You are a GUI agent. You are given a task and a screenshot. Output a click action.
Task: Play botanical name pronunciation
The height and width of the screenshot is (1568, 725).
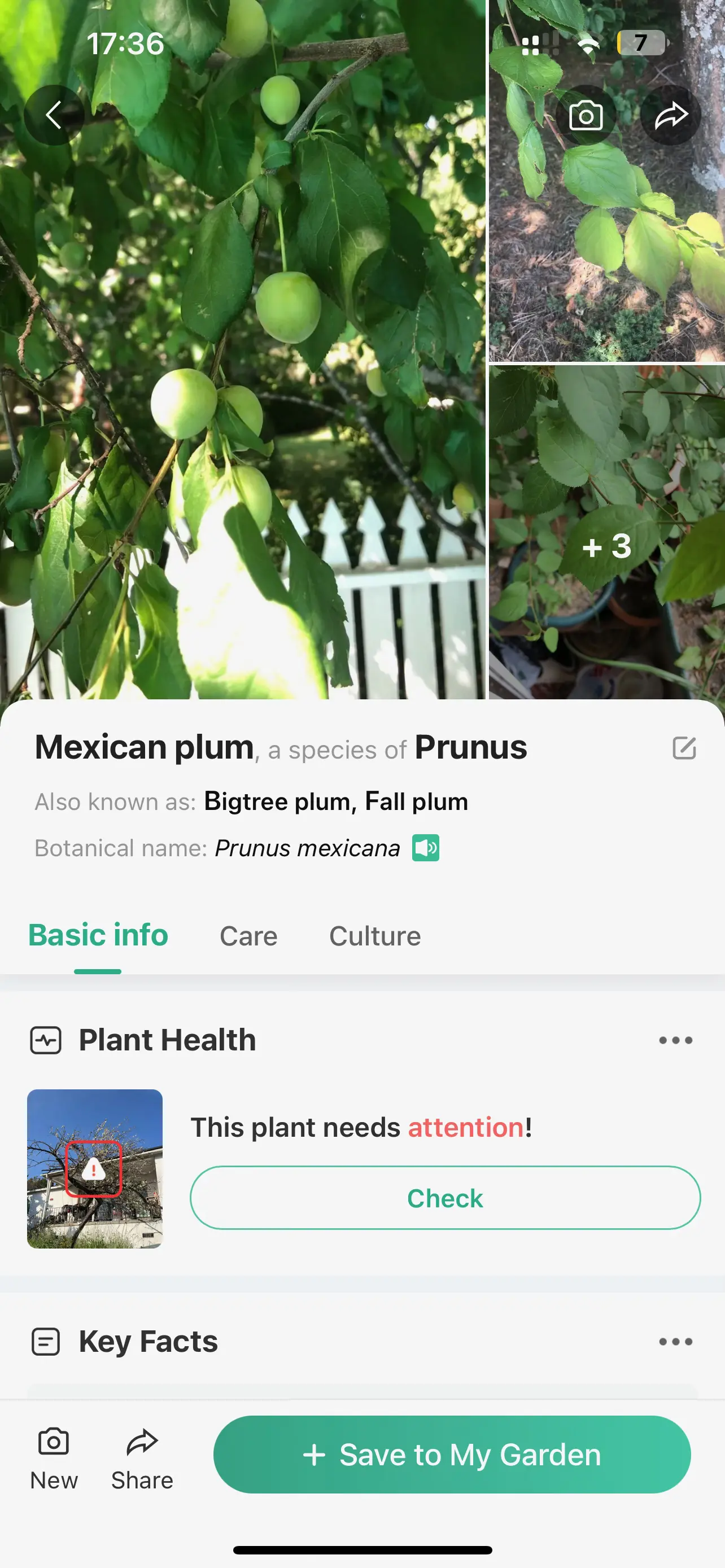[x=426, y=848]
